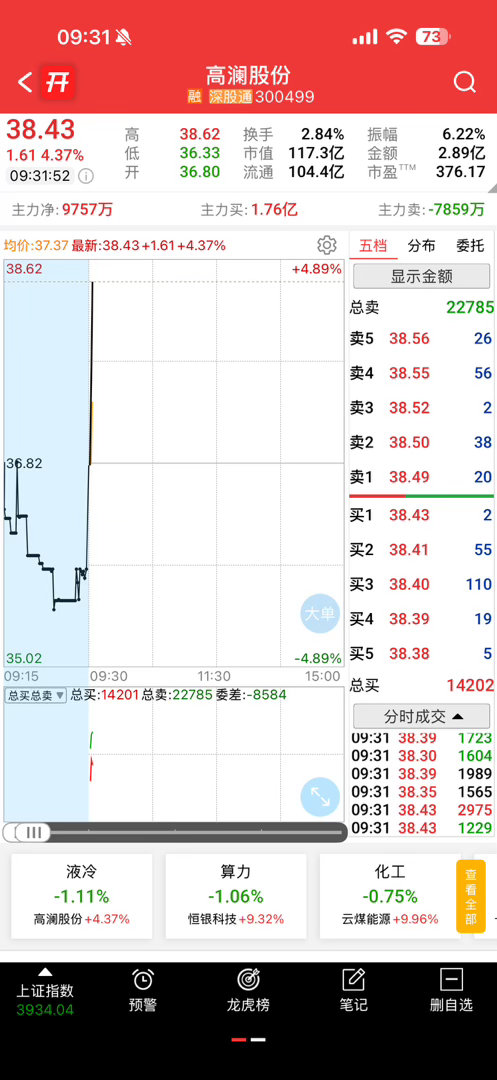Screen dimensions: 497x1080
Task: Go back with the top-left arrow
Action: 25,83
